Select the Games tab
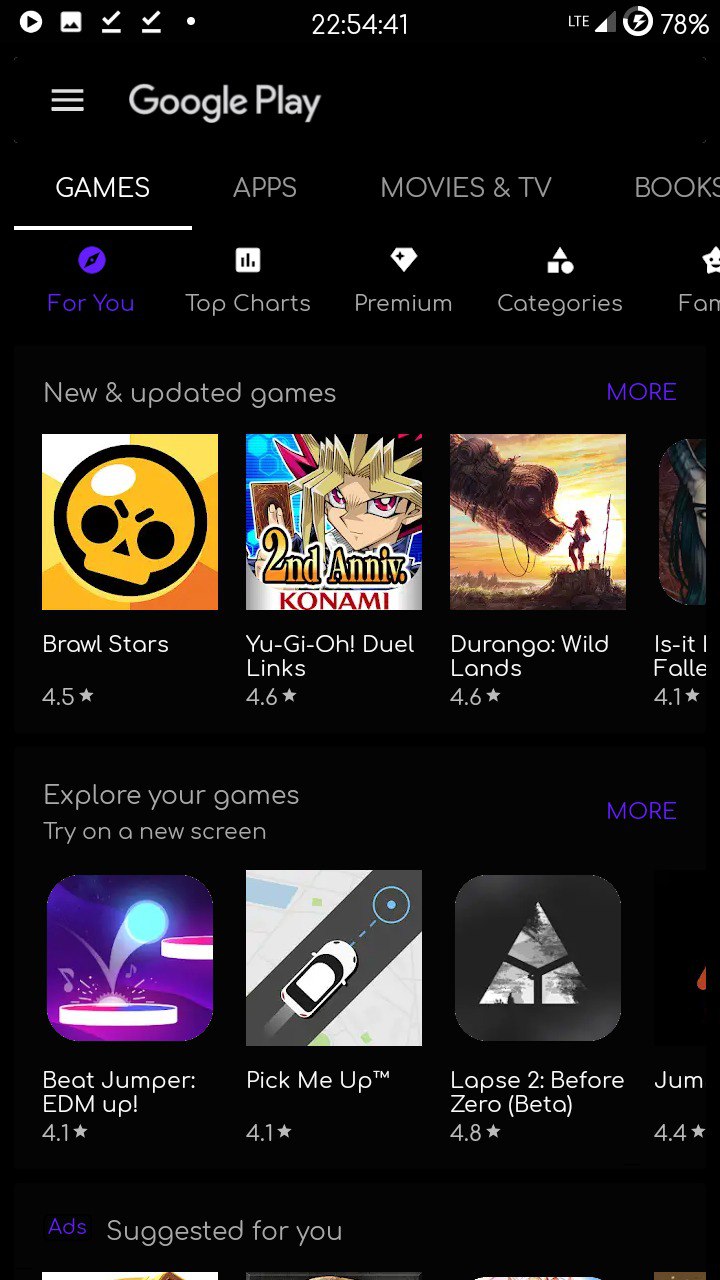Screen dimensions: 720x1280 coord(102,188)
